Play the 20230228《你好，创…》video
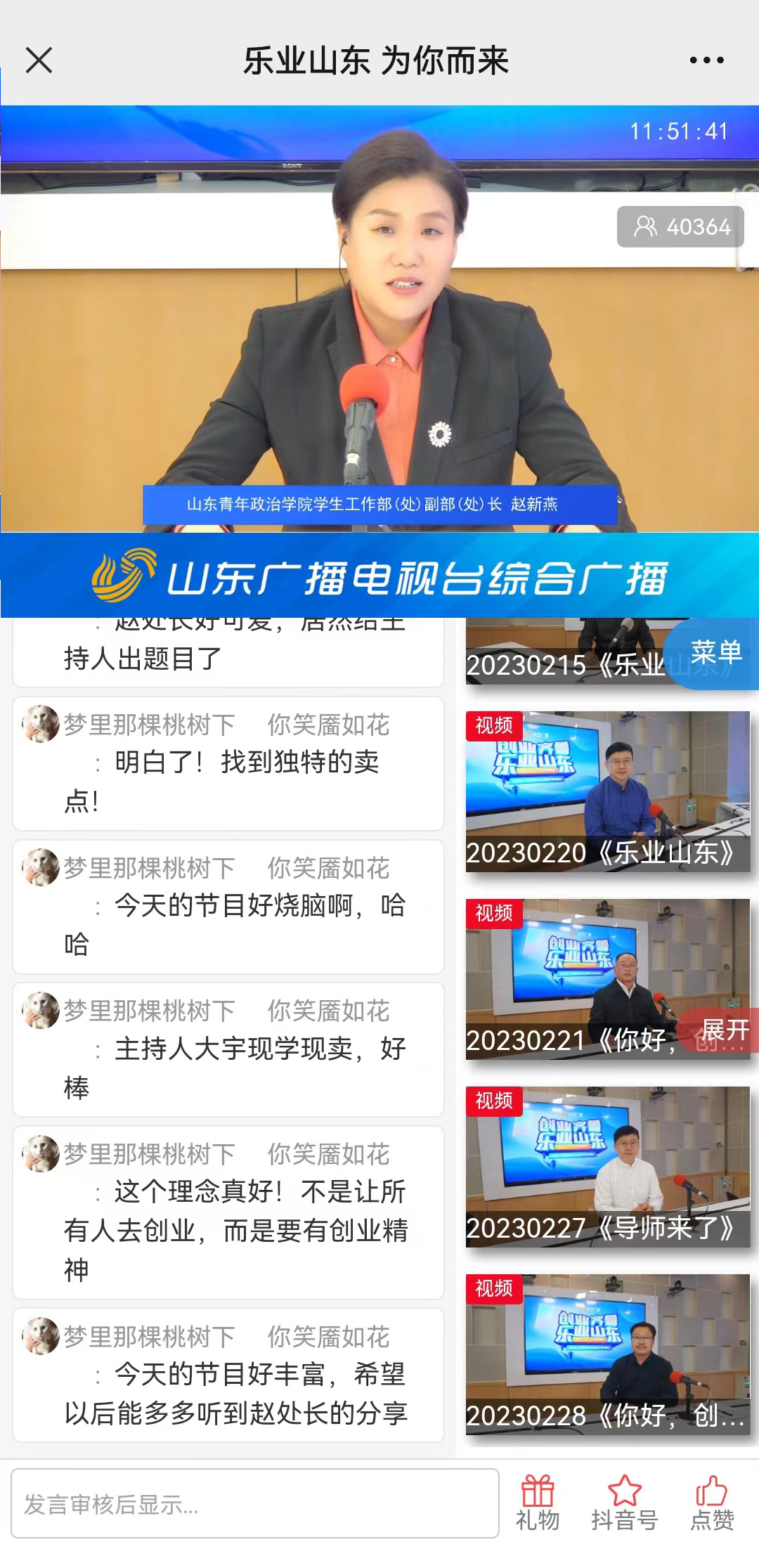 (x=607, y=1354)
